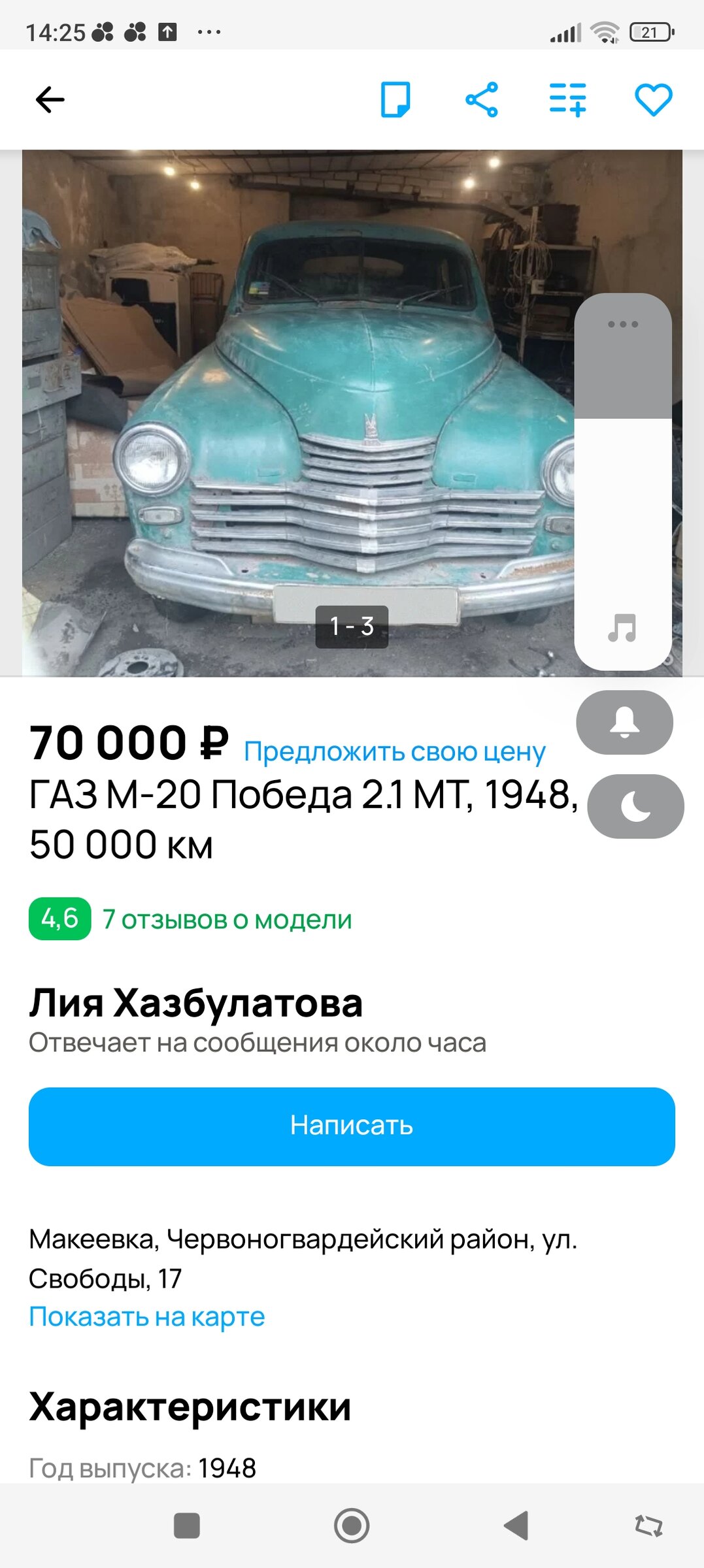Open the volume panel three-dots options
This screenshot has height=1568, width=704.
click(623, 324)
